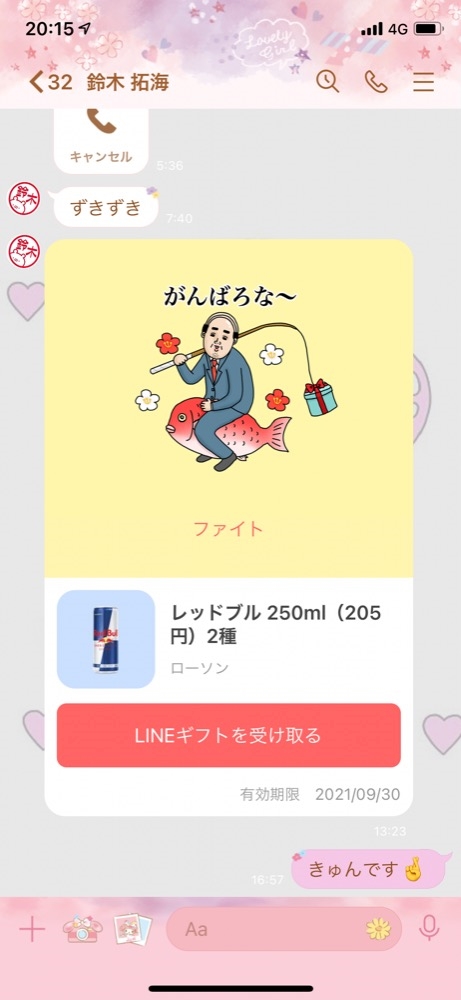461x1000 pixels.
Task: Open the plus attachment menu
Action: (32, 929)
